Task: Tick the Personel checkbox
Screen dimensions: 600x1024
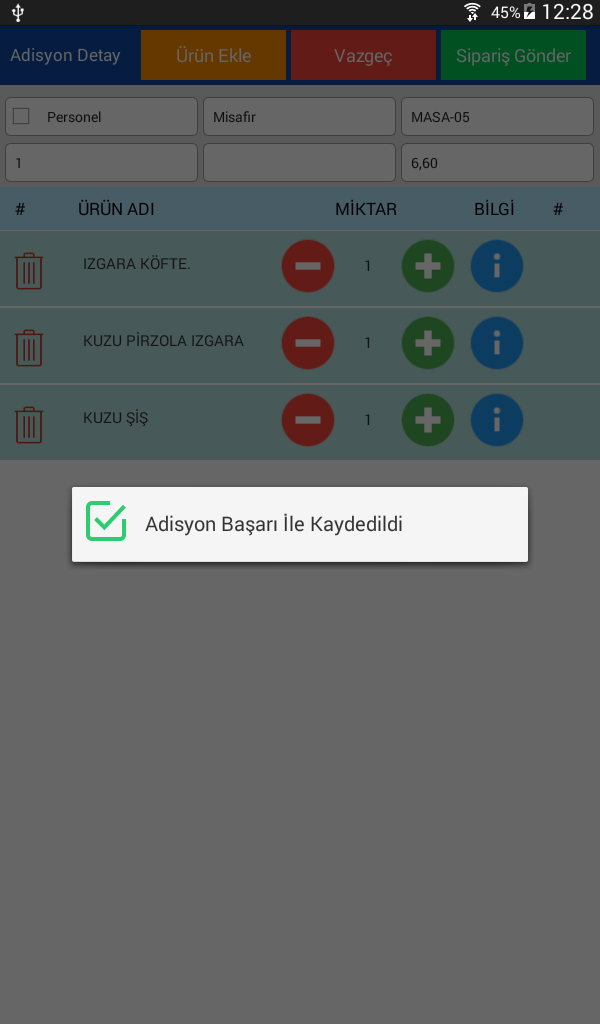Action: (22, 116)
